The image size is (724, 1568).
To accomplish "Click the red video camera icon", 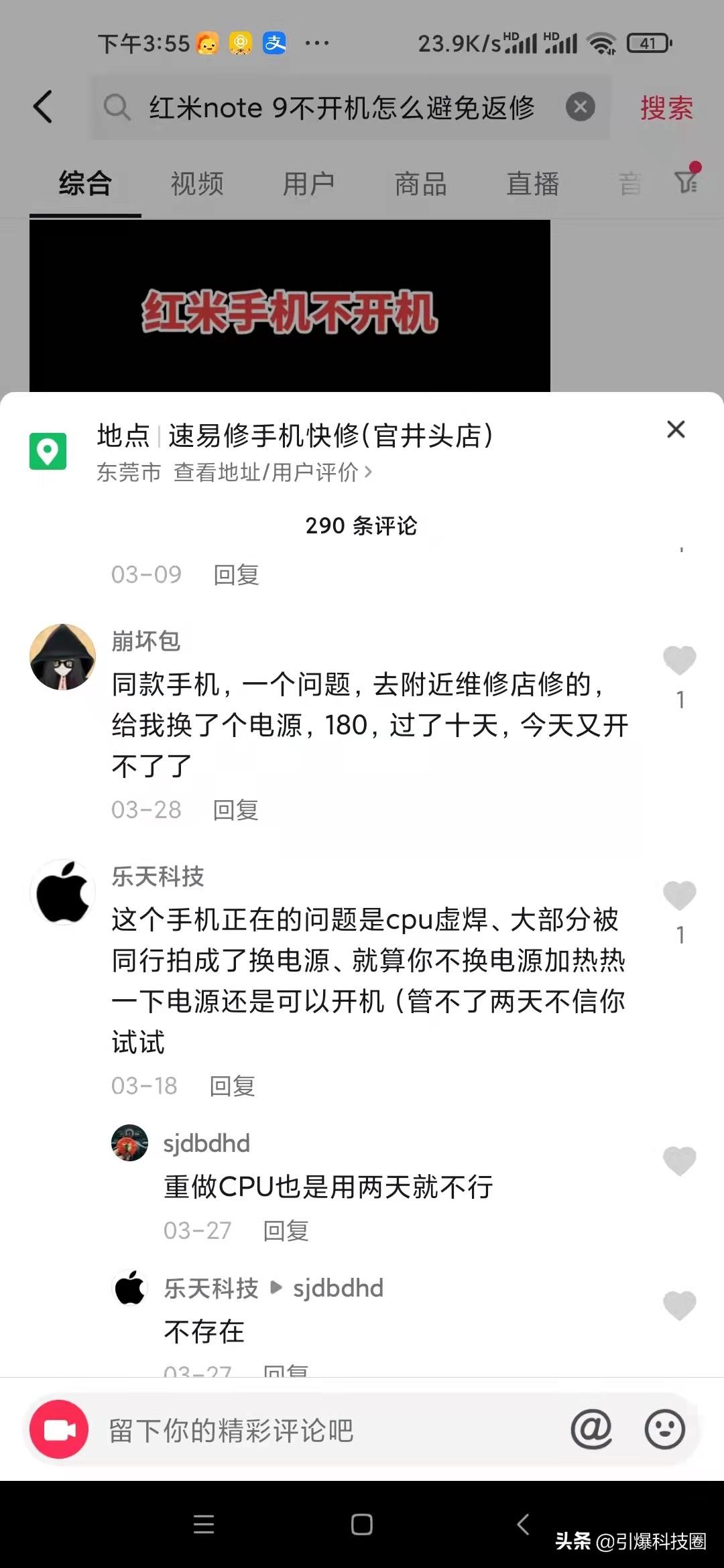I will (60, 1428).
